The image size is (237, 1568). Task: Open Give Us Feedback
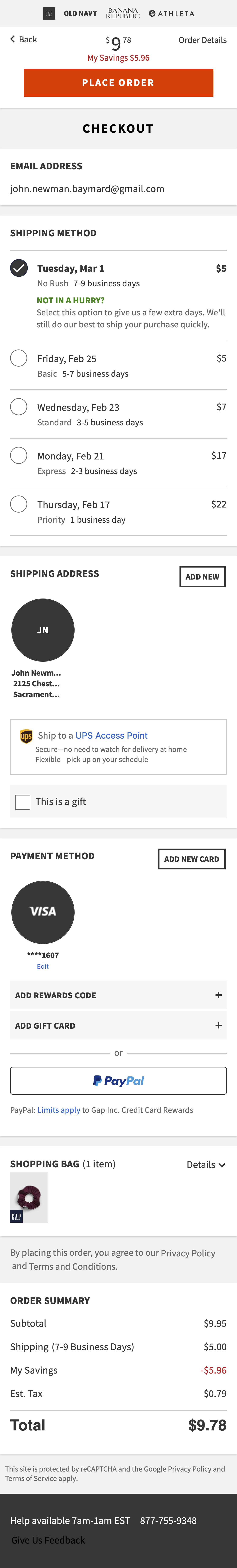pos(48,1540)
